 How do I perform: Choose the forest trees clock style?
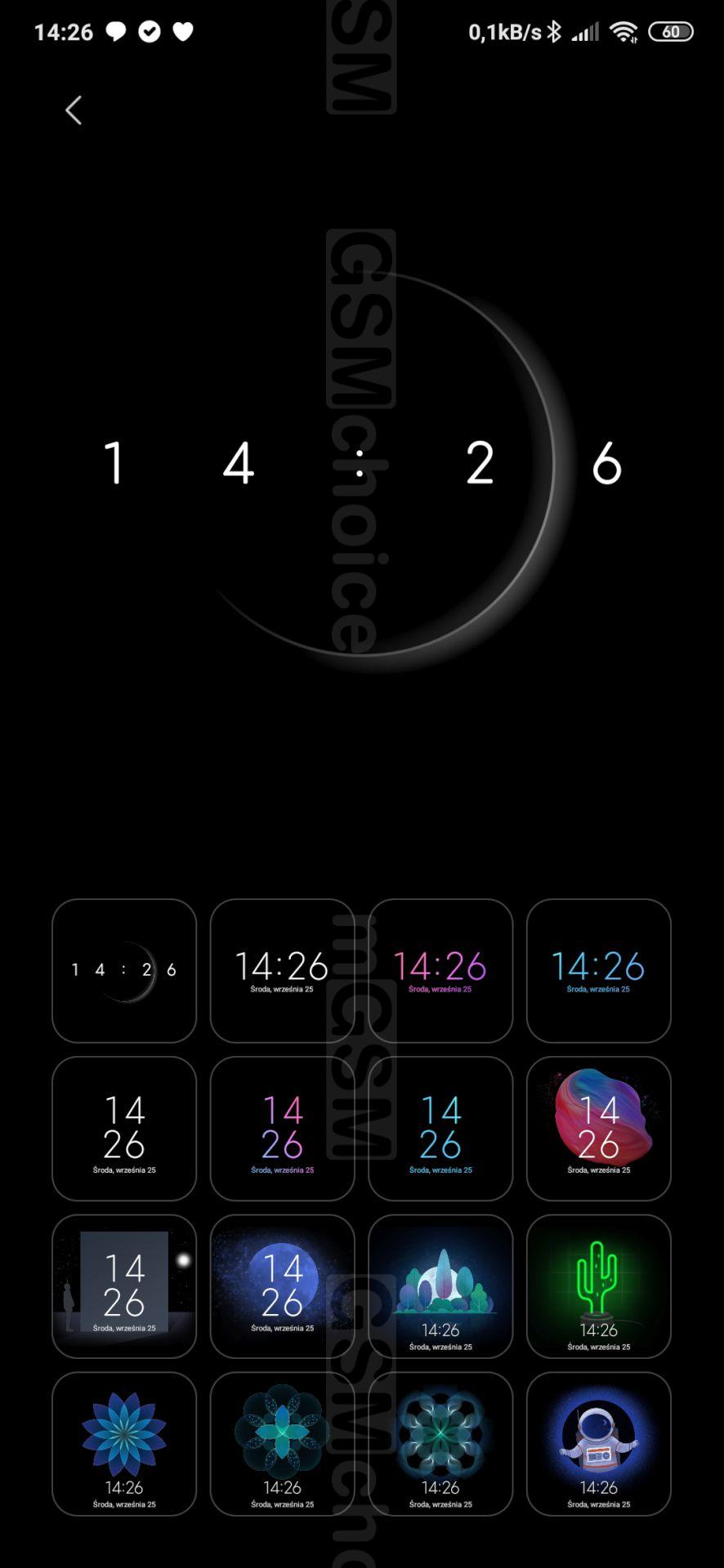440,1286
